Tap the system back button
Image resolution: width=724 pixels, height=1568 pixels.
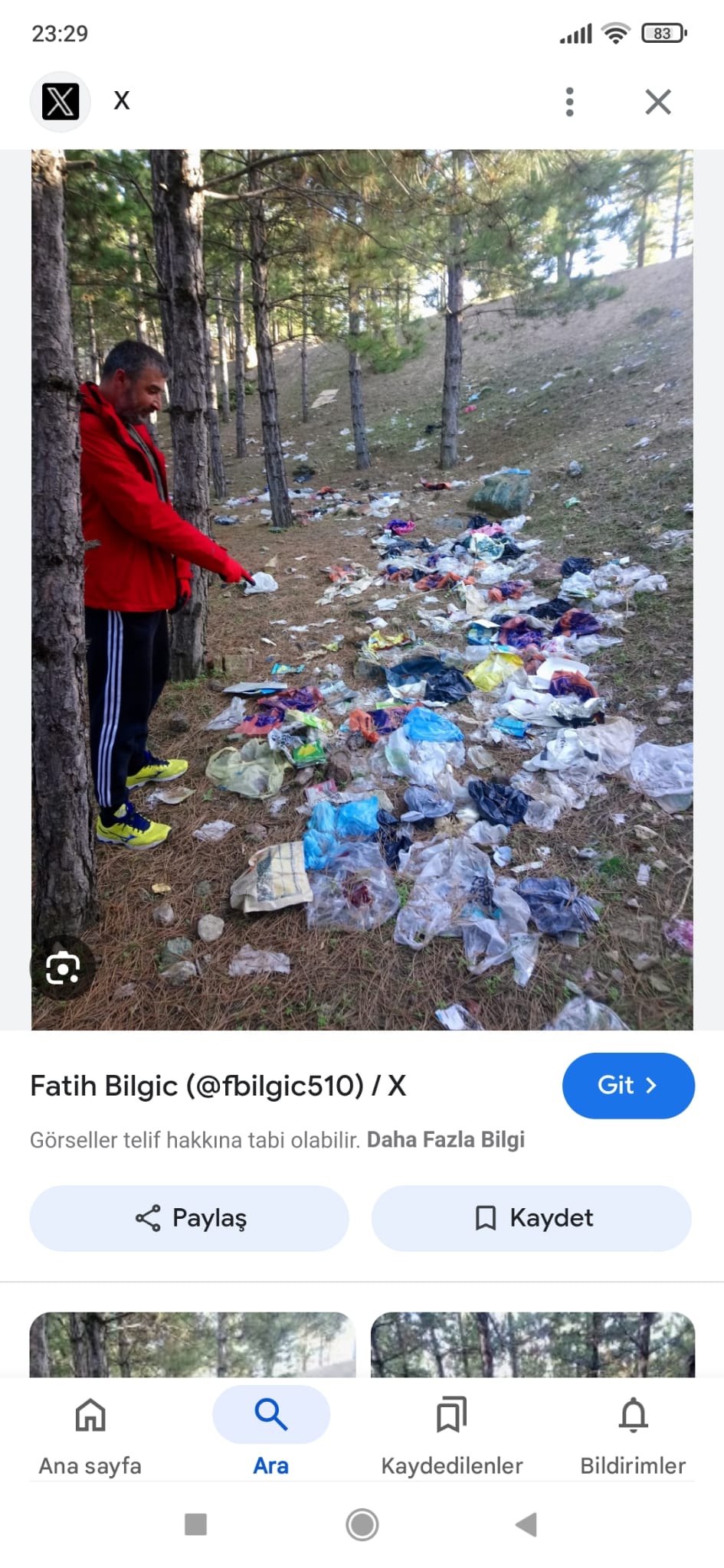coord(526,1524)
